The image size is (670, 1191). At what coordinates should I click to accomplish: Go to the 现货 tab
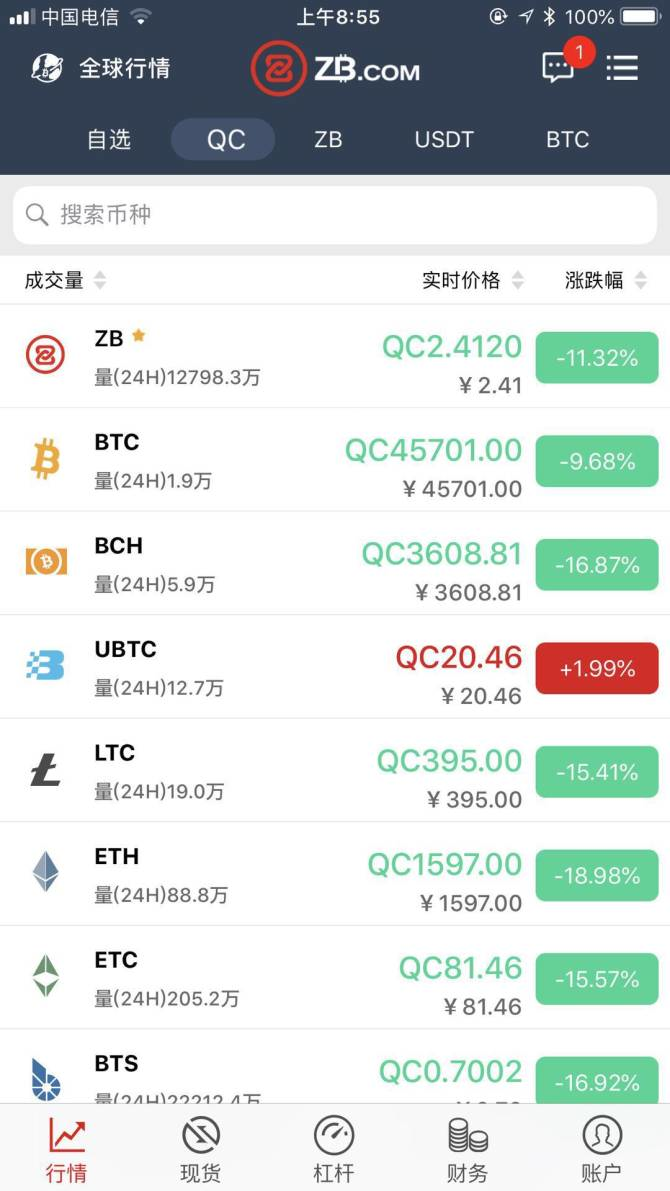(x=201, y=1149)
